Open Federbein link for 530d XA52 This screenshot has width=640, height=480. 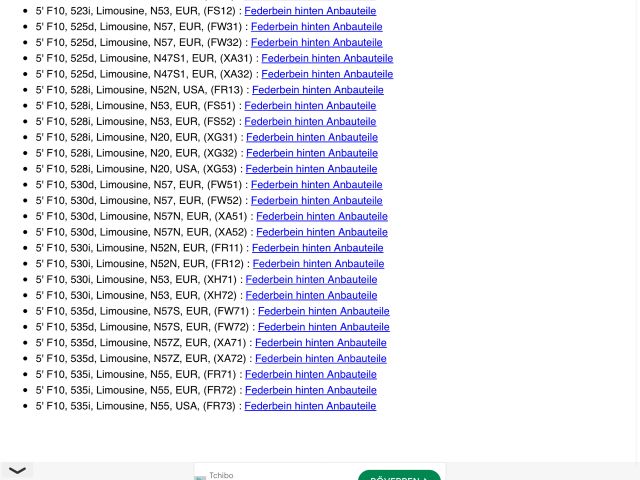click(322, 232)
